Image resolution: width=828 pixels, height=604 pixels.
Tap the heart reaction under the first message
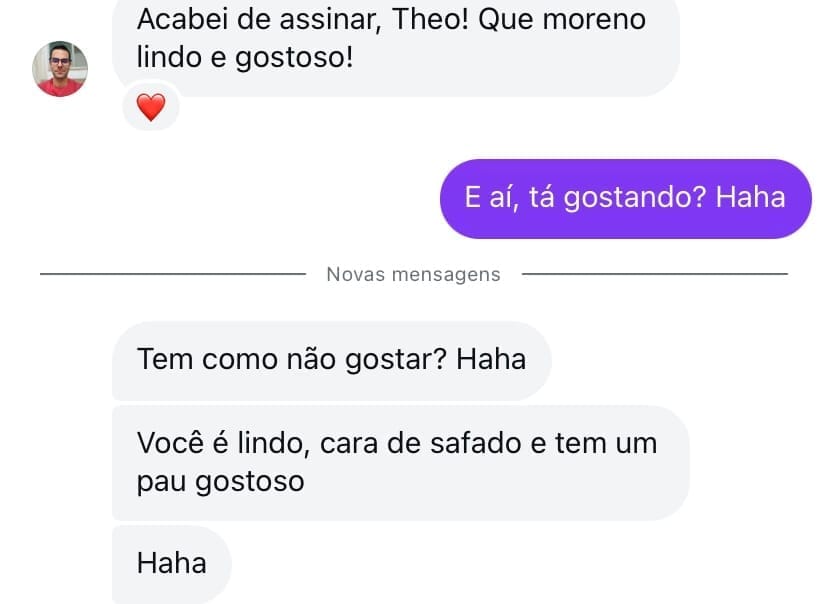150,107
